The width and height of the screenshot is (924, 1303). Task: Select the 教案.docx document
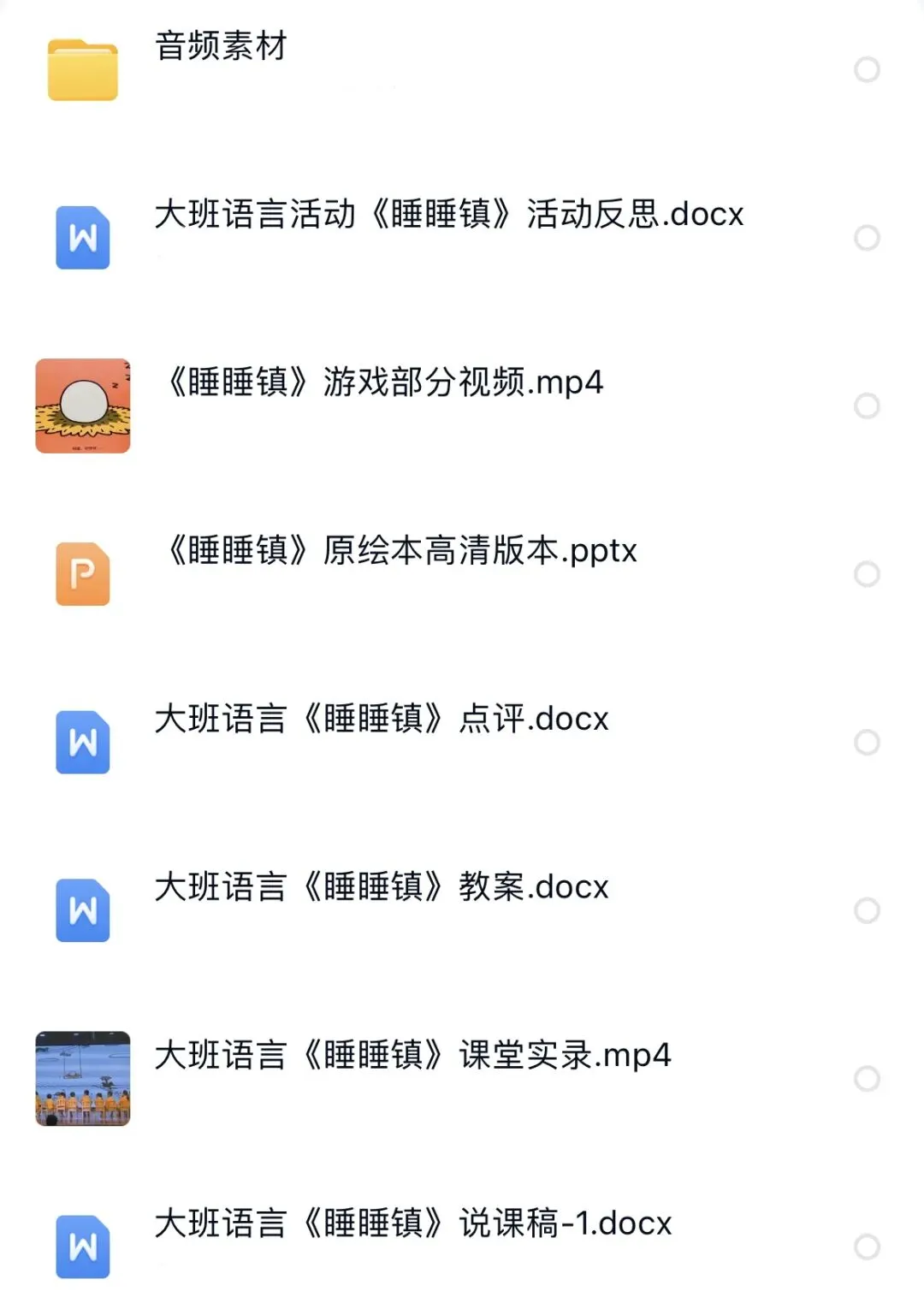click(867, 910)
